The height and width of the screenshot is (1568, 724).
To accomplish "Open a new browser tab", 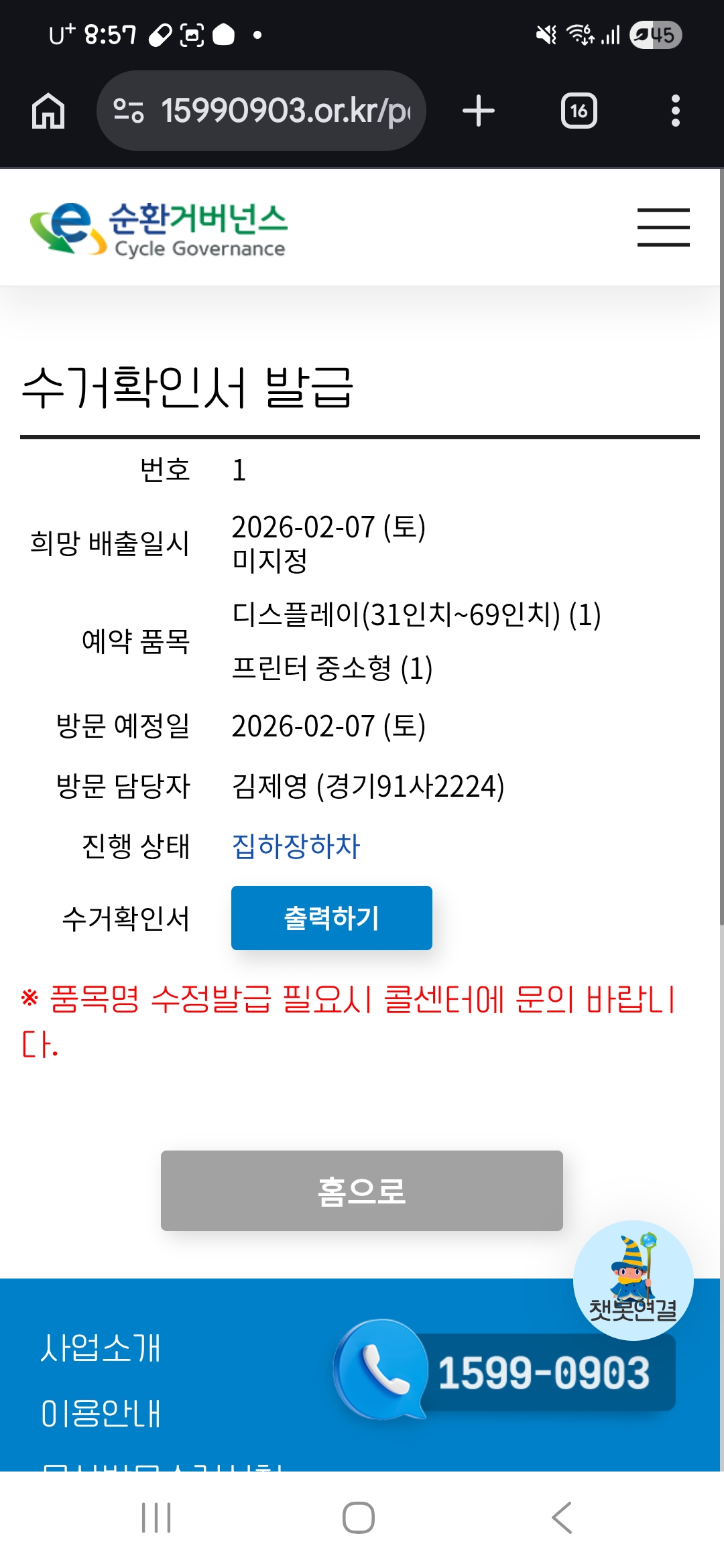I will [x=479, y=111].
